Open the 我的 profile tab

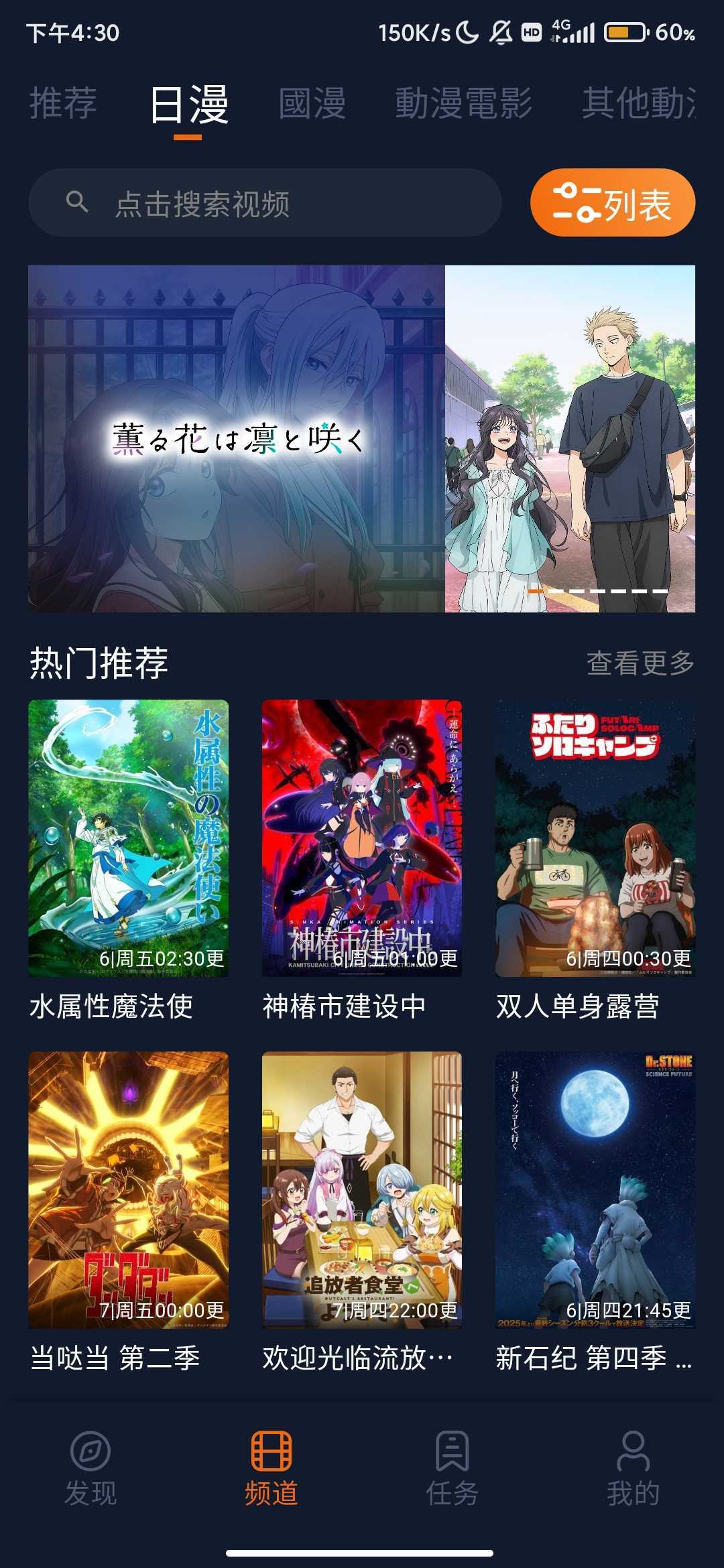click(x=633, y=1467)
